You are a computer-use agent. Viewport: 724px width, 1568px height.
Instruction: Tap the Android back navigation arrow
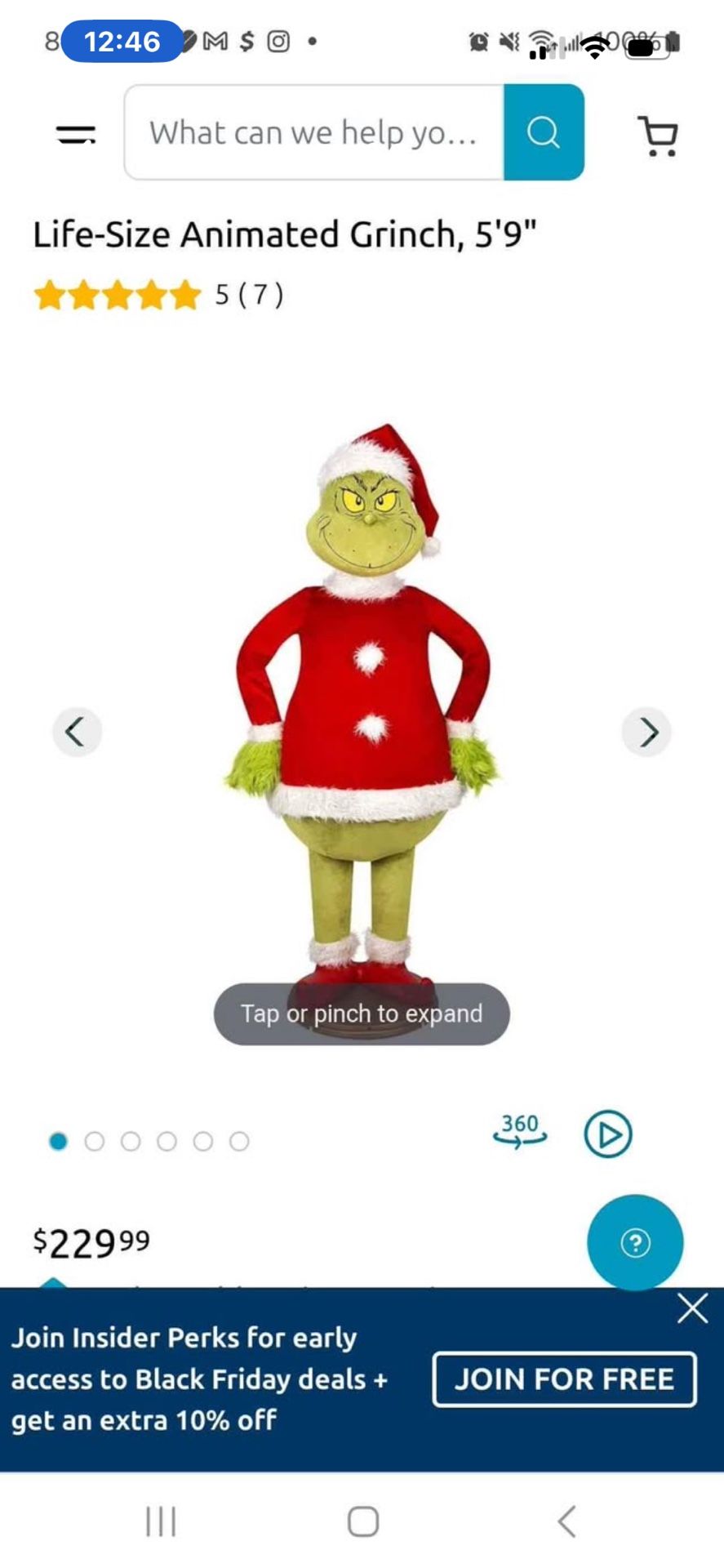pos(565,1521)
